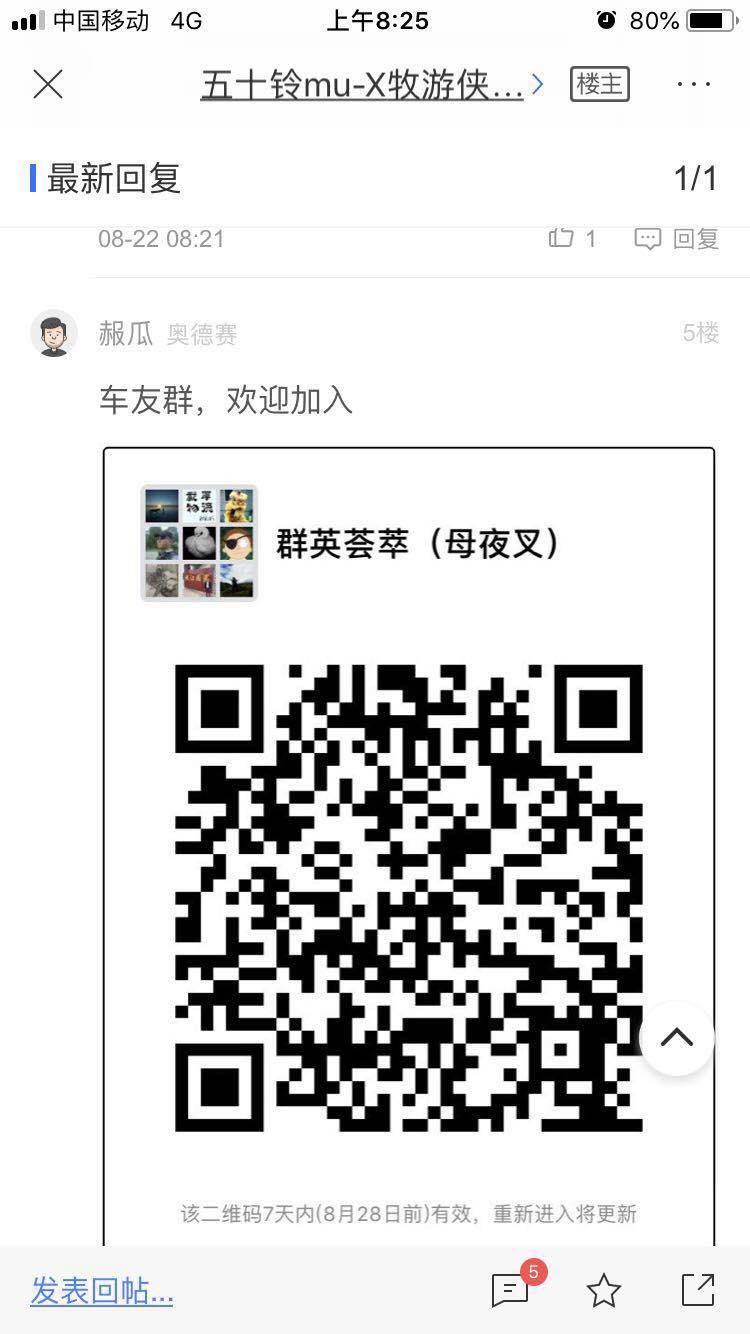Screen dimensions: 750x1334
Task: Open 郝瓜's profile avatar
Action: point(54,333)
